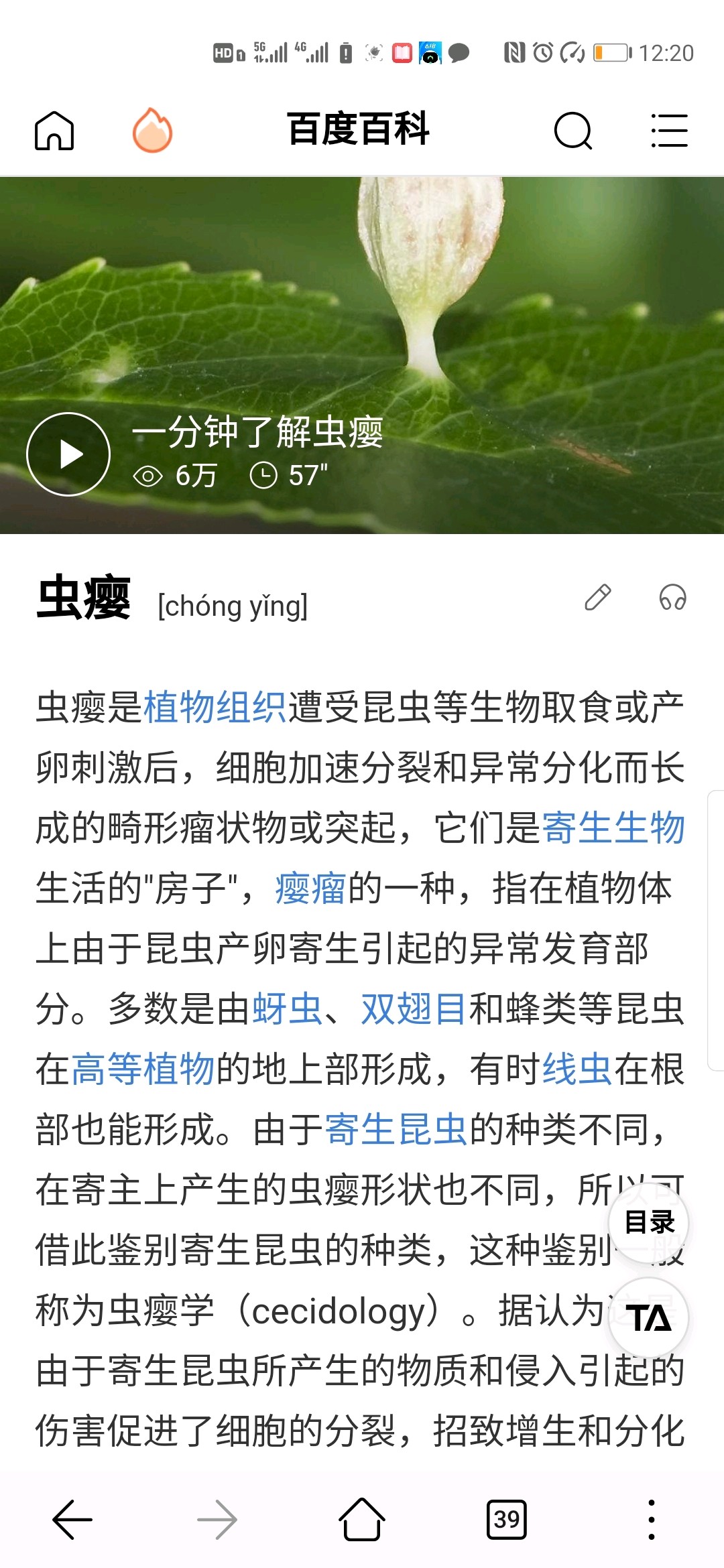The height and width of the screenshot is (1568, 724).
Task: Open the 植物组织 link
Action: tap(215, 708)
